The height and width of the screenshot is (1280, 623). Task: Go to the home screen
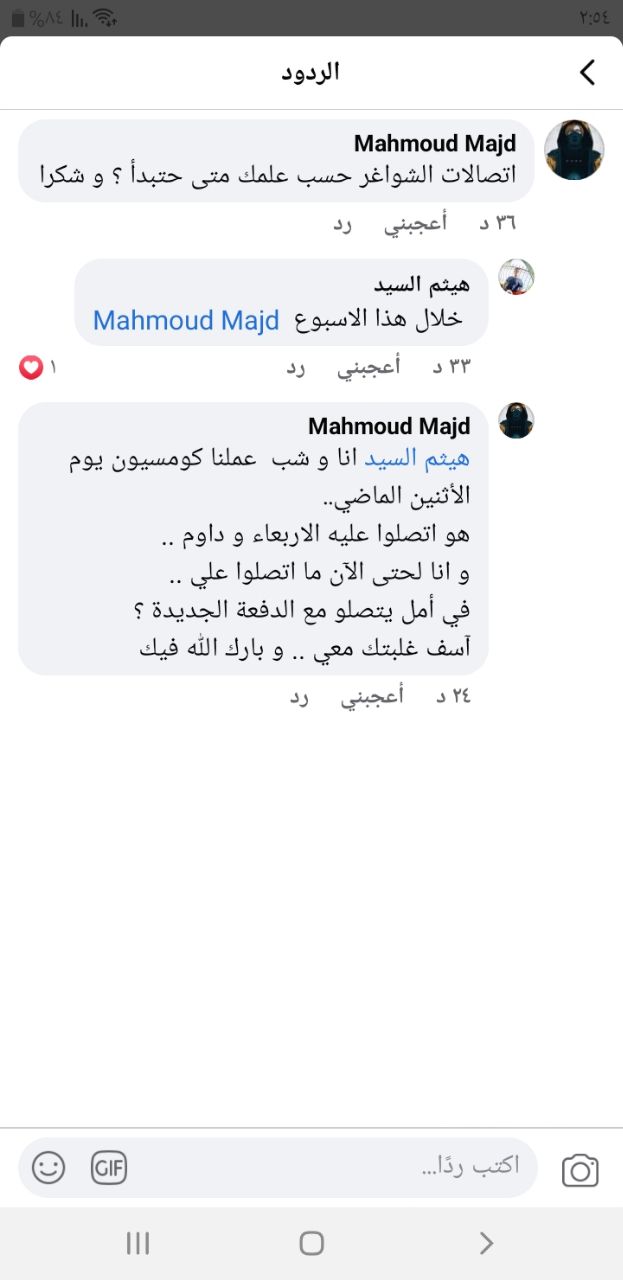311,1243
